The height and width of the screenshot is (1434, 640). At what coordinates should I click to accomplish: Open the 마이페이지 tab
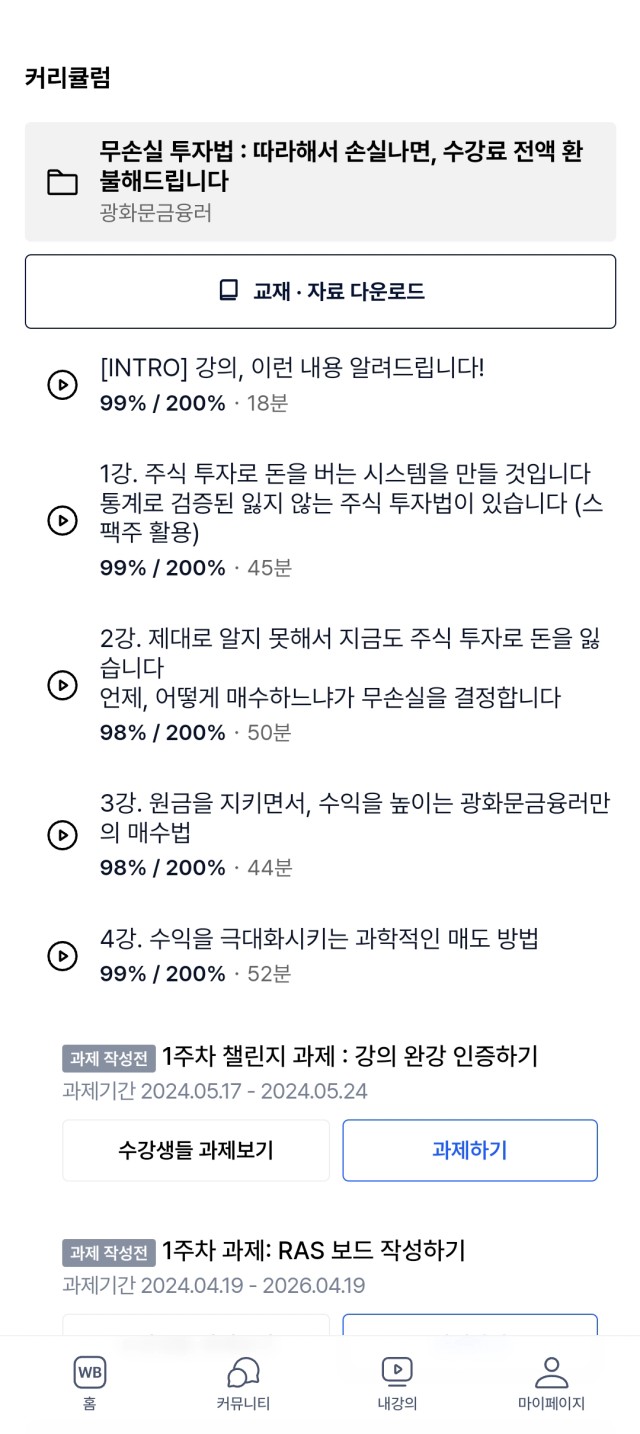pyautogui.click(x=551, y=1384)
